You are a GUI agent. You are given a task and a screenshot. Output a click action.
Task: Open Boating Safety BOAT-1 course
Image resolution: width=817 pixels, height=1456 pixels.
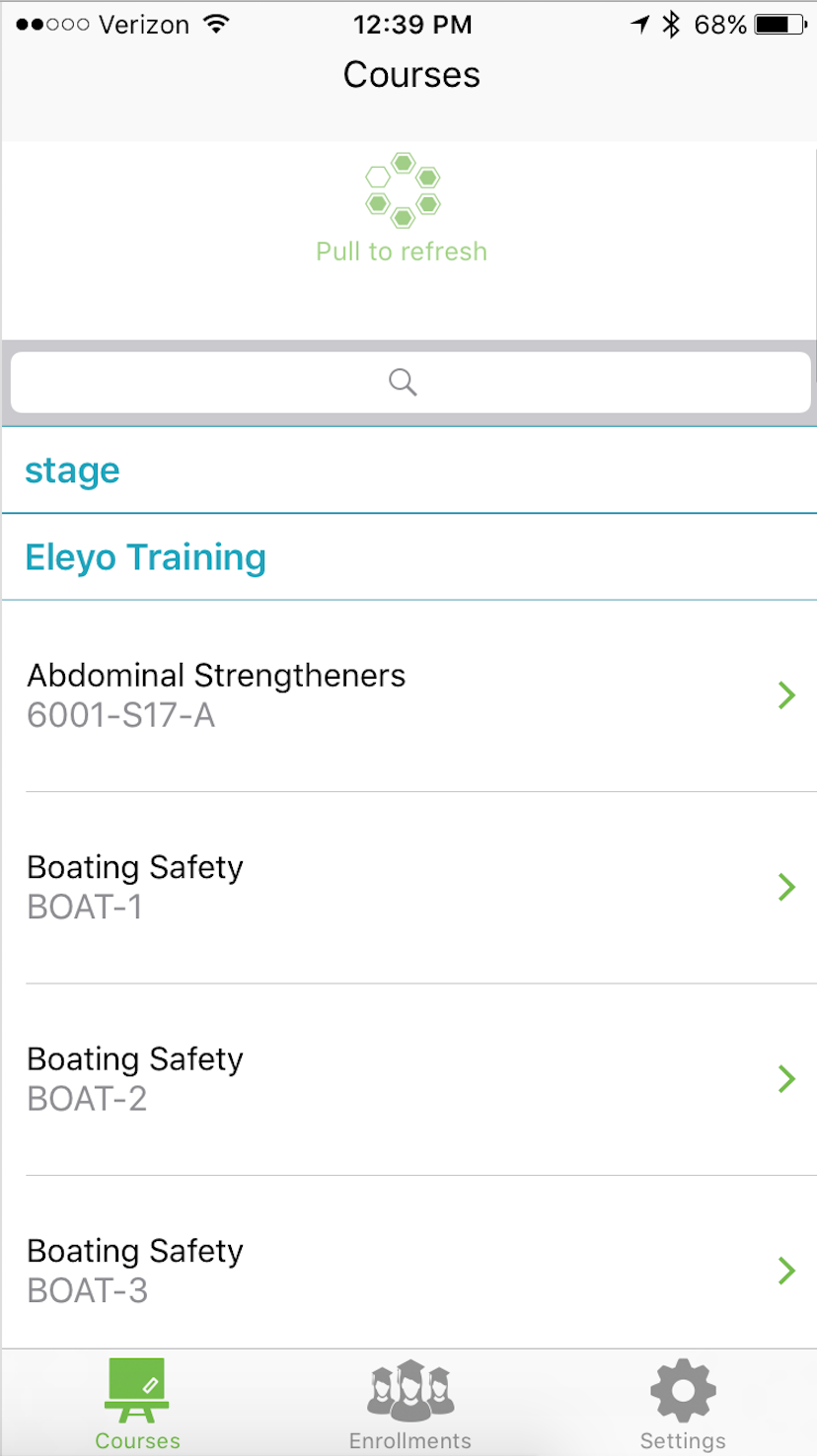408,888
